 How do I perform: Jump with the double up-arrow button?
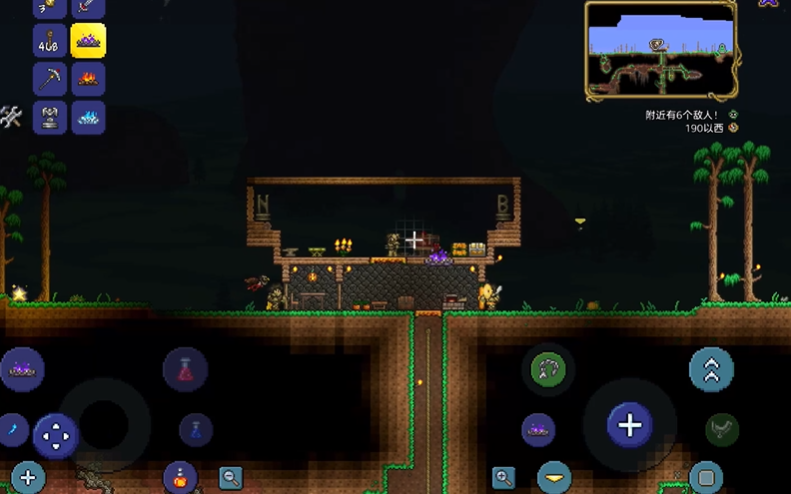click(x=711, y=370)
